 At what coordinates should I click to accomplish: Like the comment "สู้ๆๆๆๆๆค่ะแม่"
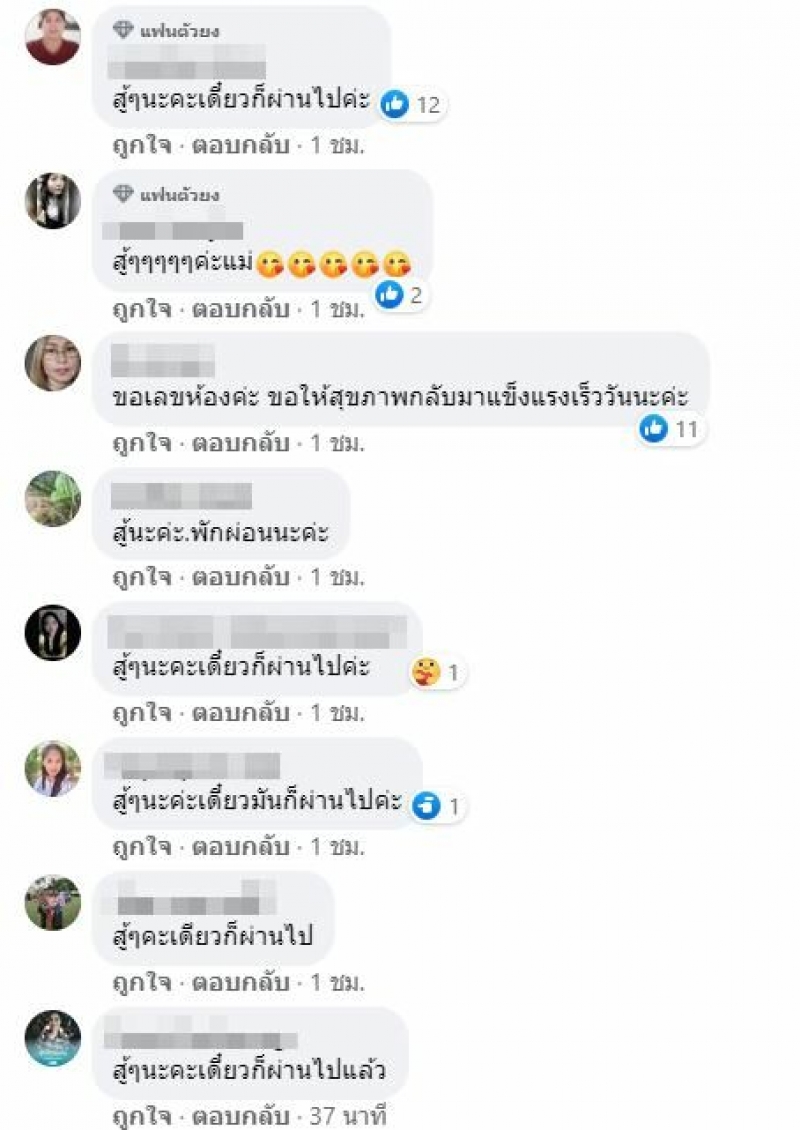(x=141, y=309)
